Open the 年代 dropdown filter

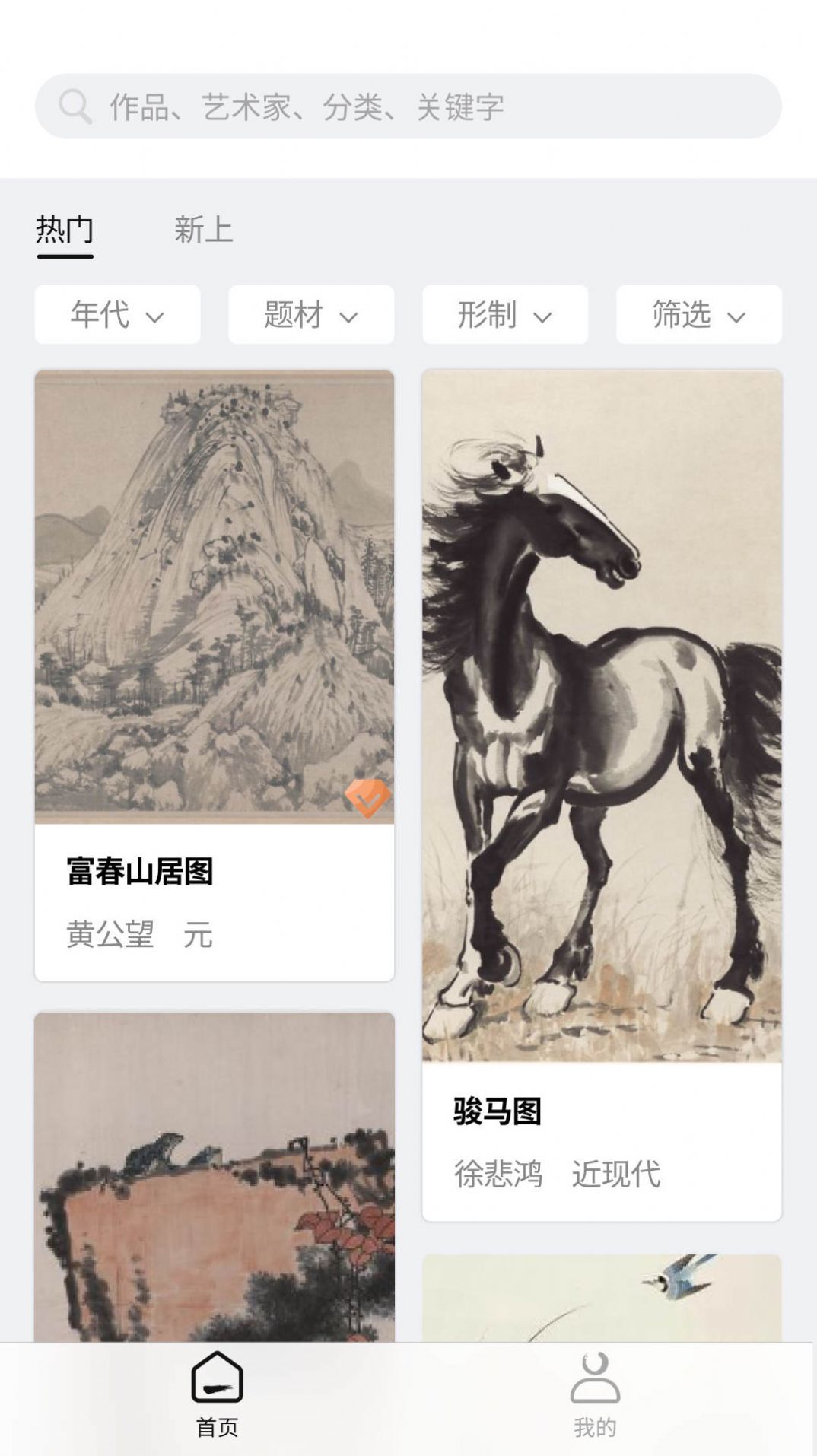tap(117, 315)
